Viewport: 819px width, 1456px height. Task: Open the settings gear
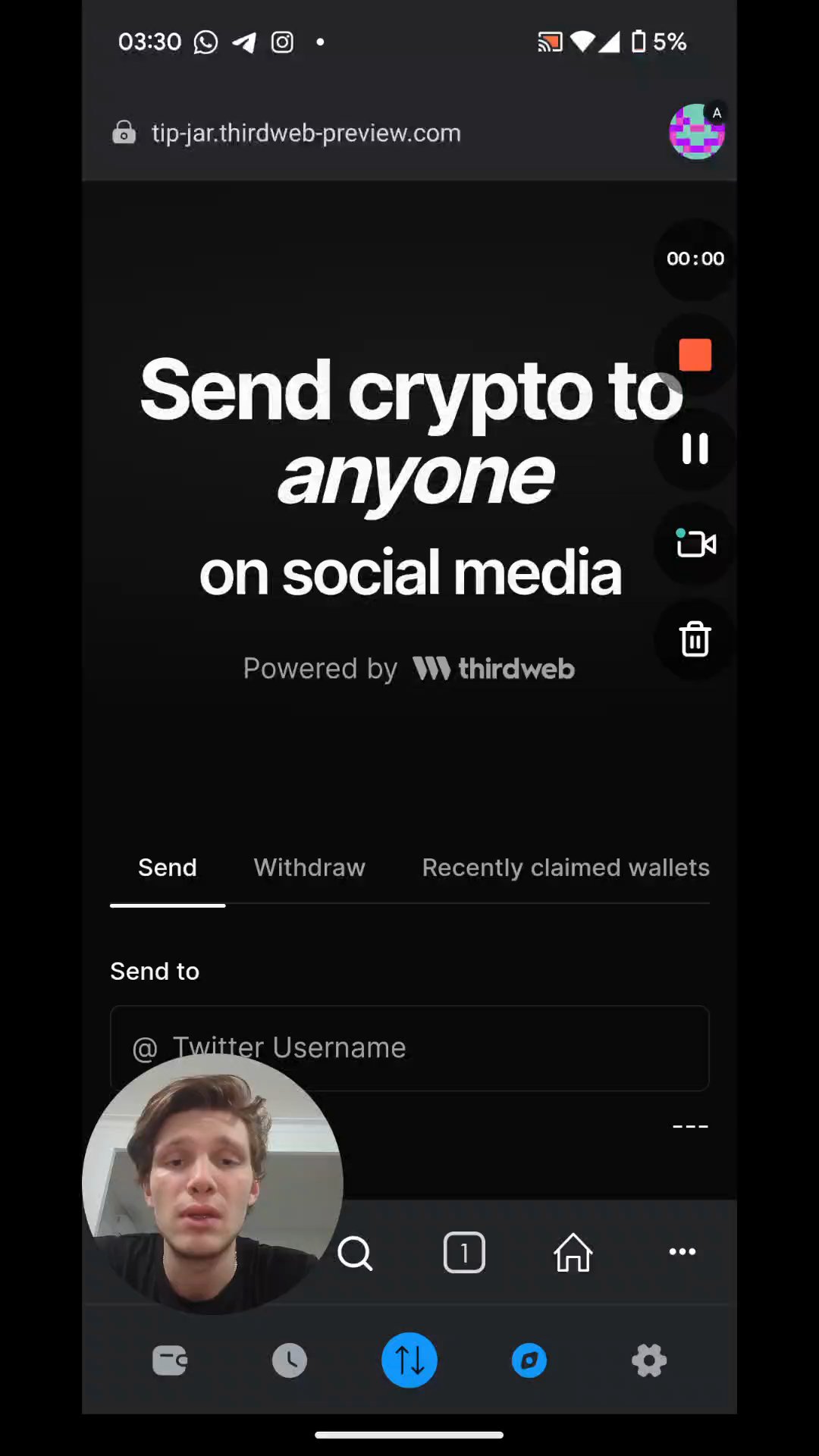point(649,1360)
